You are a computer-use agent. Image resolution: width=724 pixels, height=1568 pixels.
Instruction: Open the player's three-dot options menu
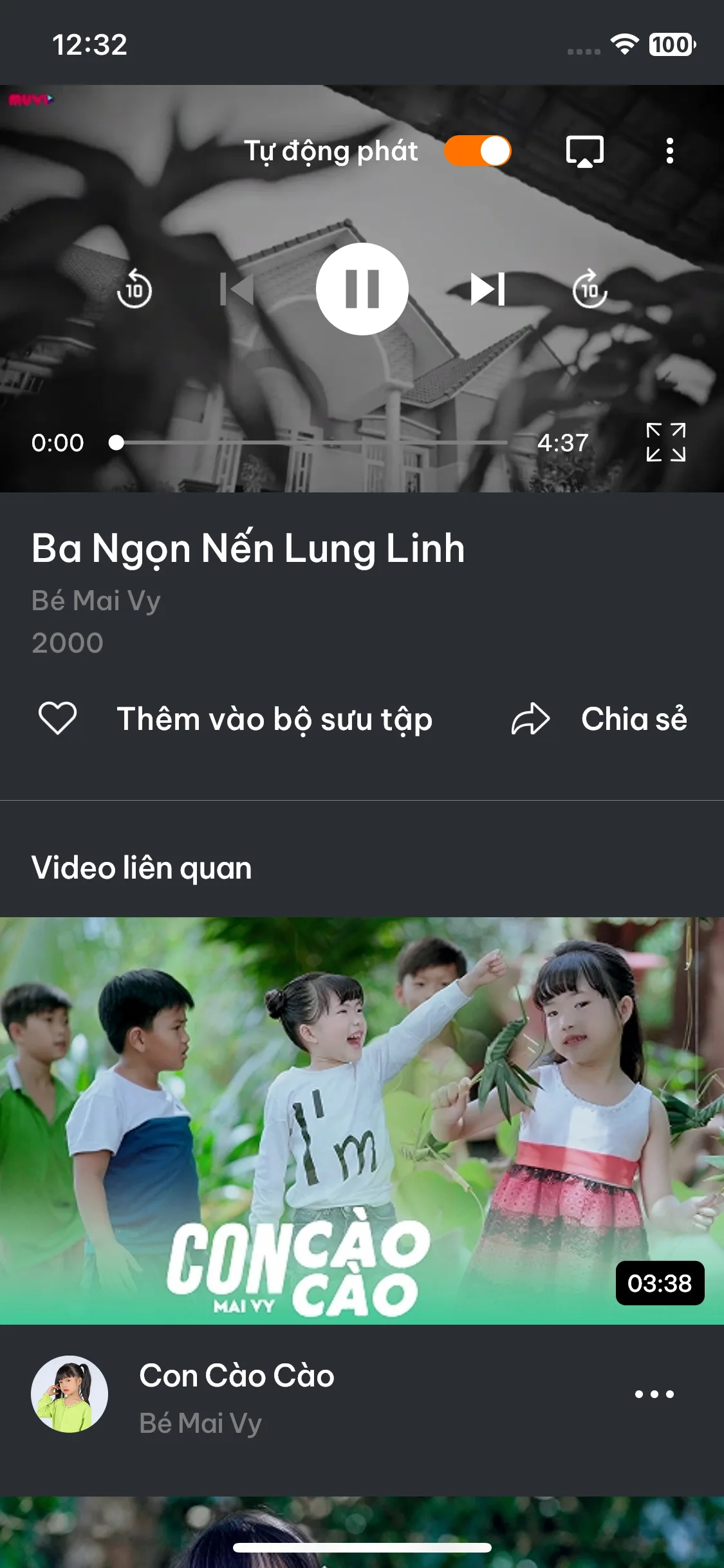(669, 151)
